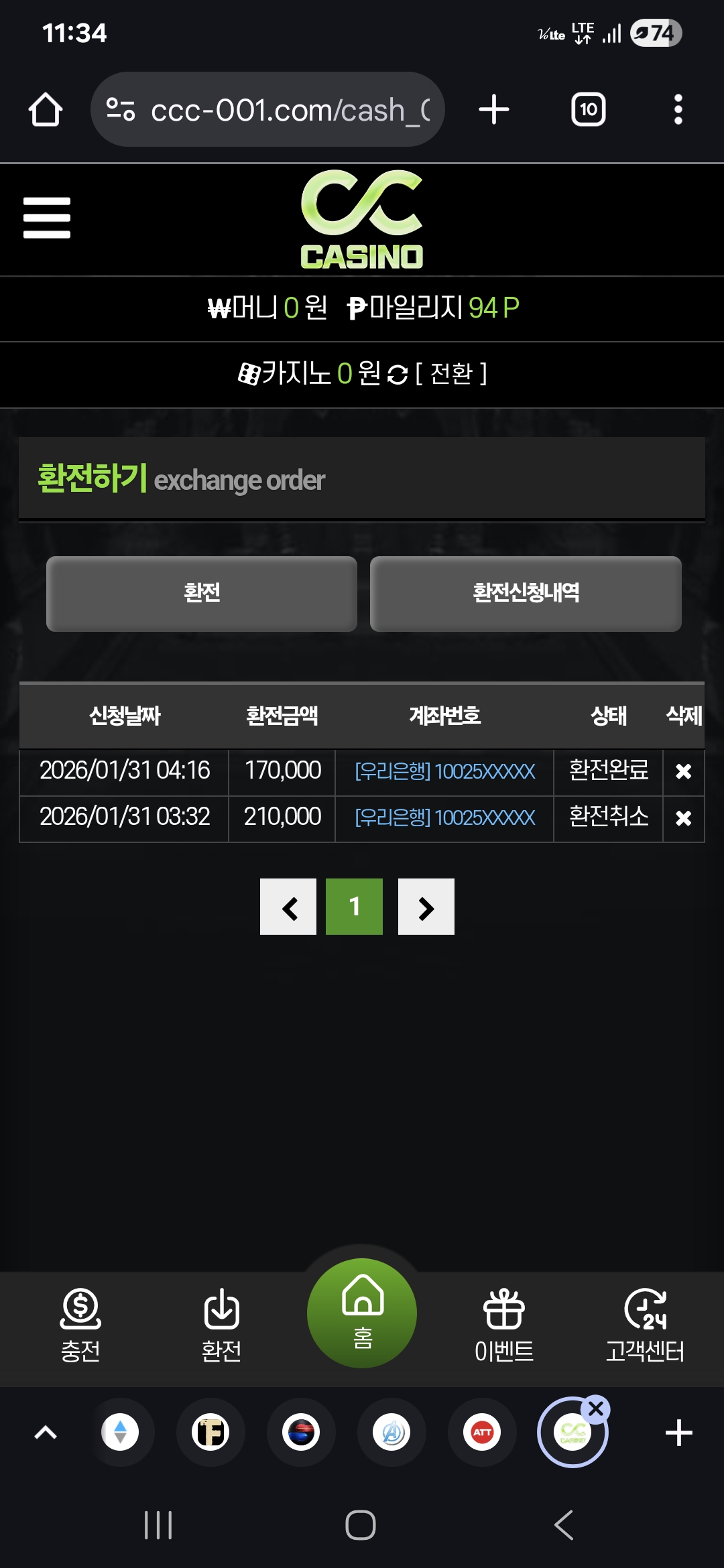Refresh the casino balance
Viewport: 724px width, 1568px height.
tap(398, 375)
